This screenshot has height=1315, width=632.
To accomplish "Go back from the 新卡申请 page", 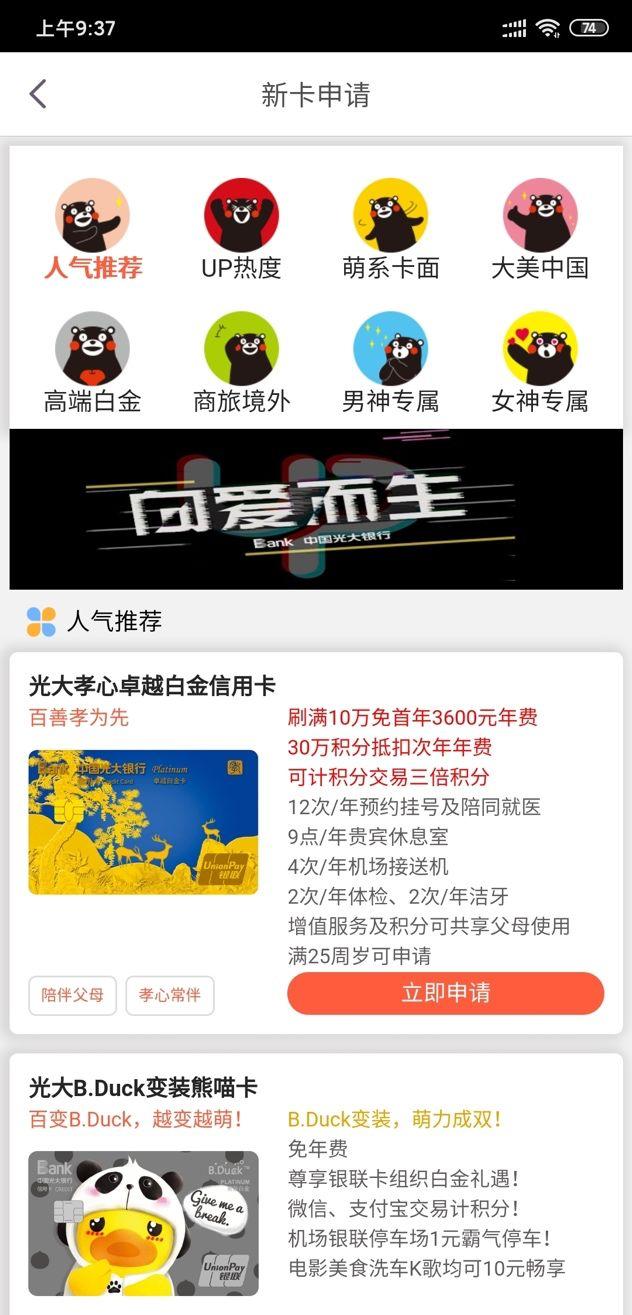I will click(38, 94).
